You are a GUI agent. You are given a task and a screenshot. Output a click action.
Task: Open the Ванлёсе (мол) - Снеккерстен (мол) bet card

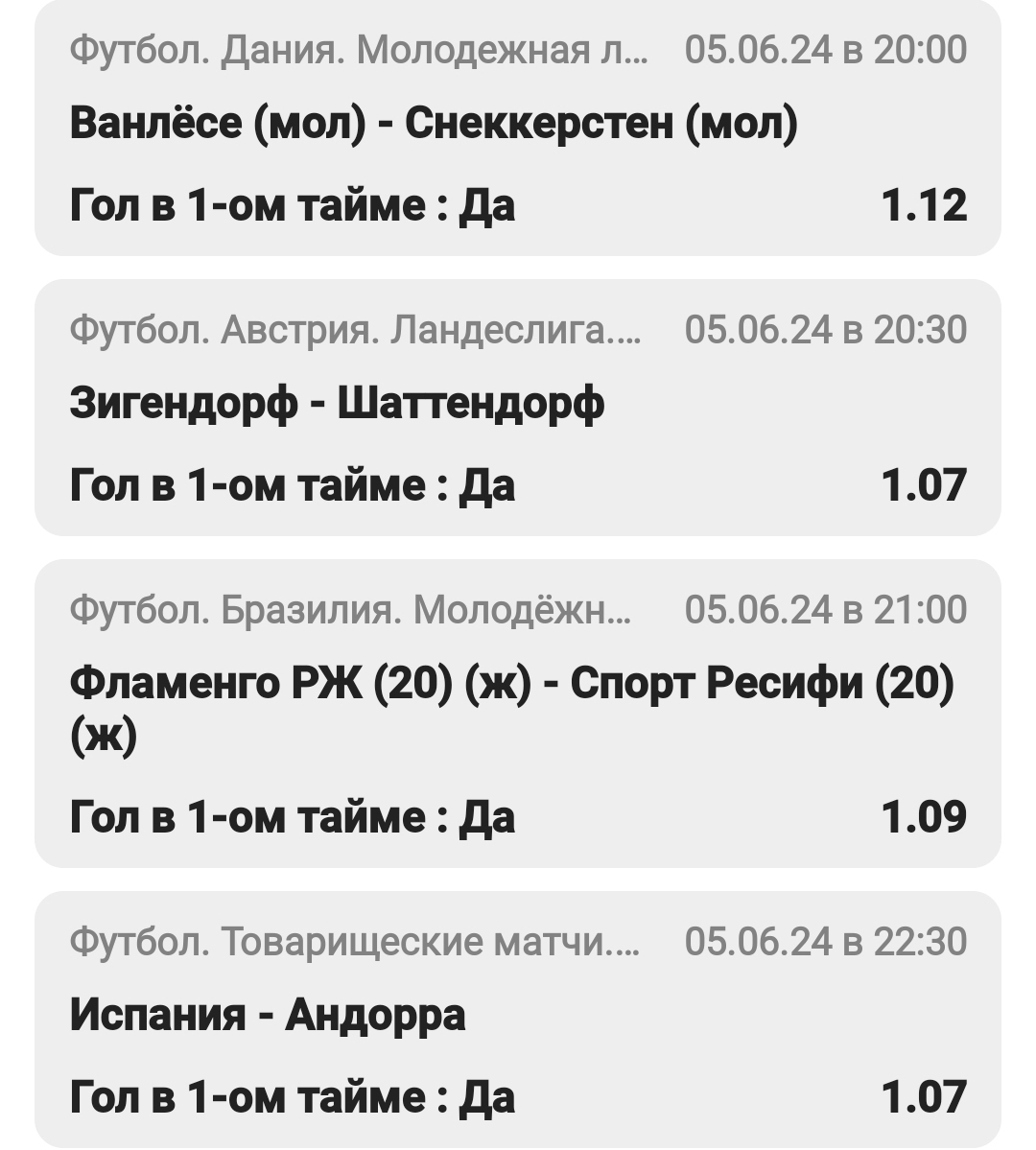[x=518, y=127]
